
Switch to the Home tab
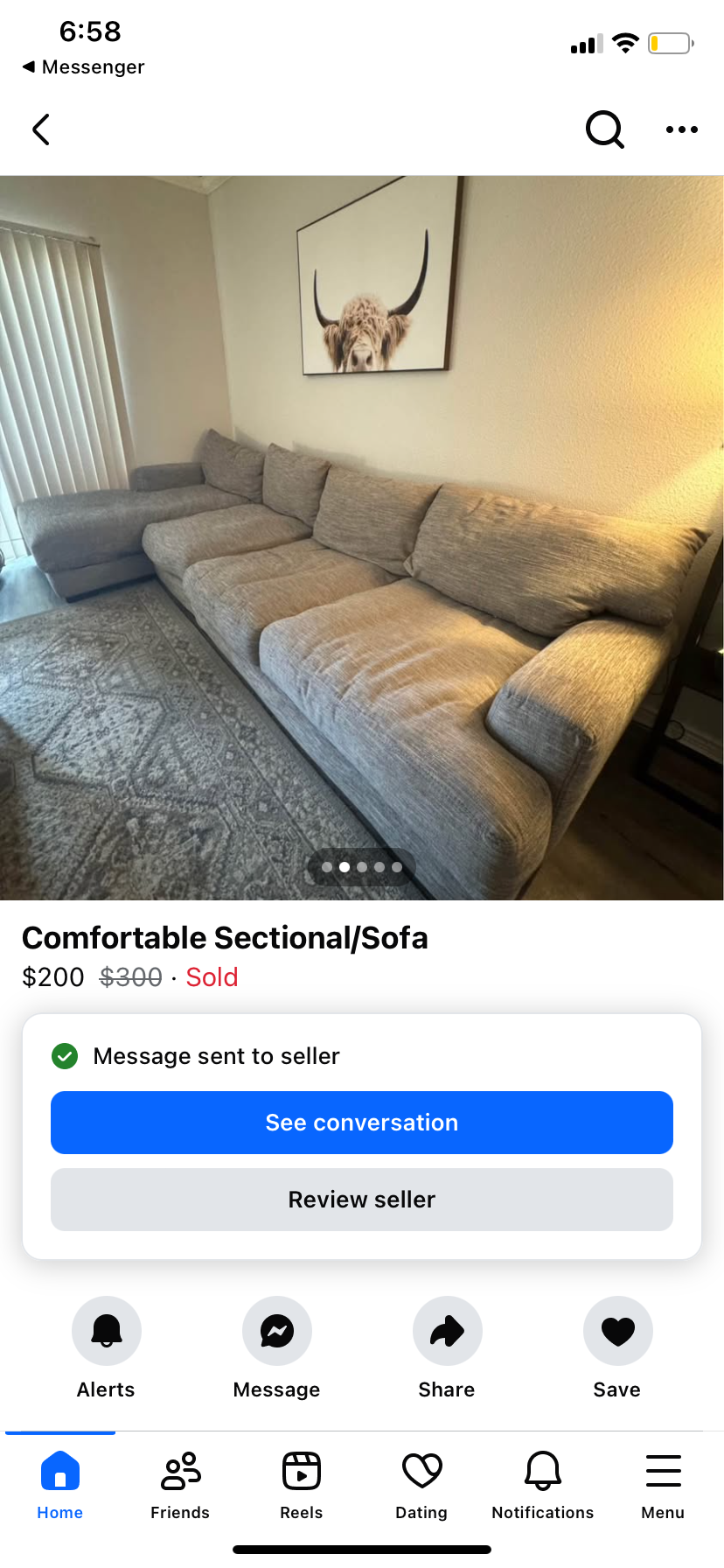click(x=60, y=1485)
